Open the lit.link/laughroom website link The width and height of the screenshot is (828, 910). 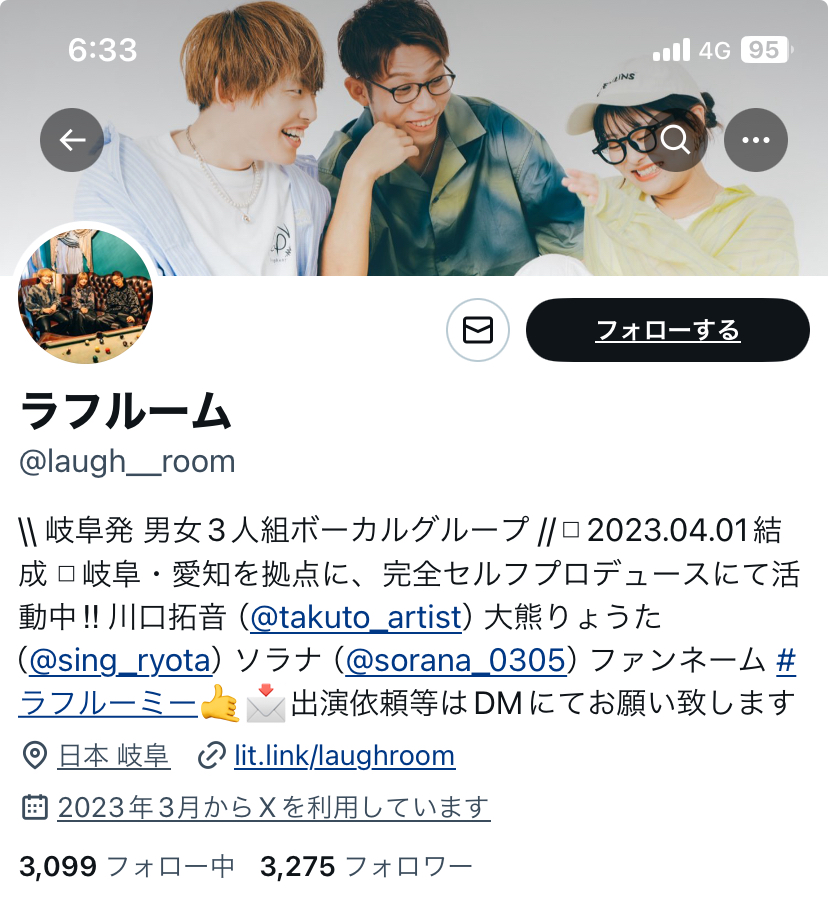pyautogui.click(x=344, y=756)
